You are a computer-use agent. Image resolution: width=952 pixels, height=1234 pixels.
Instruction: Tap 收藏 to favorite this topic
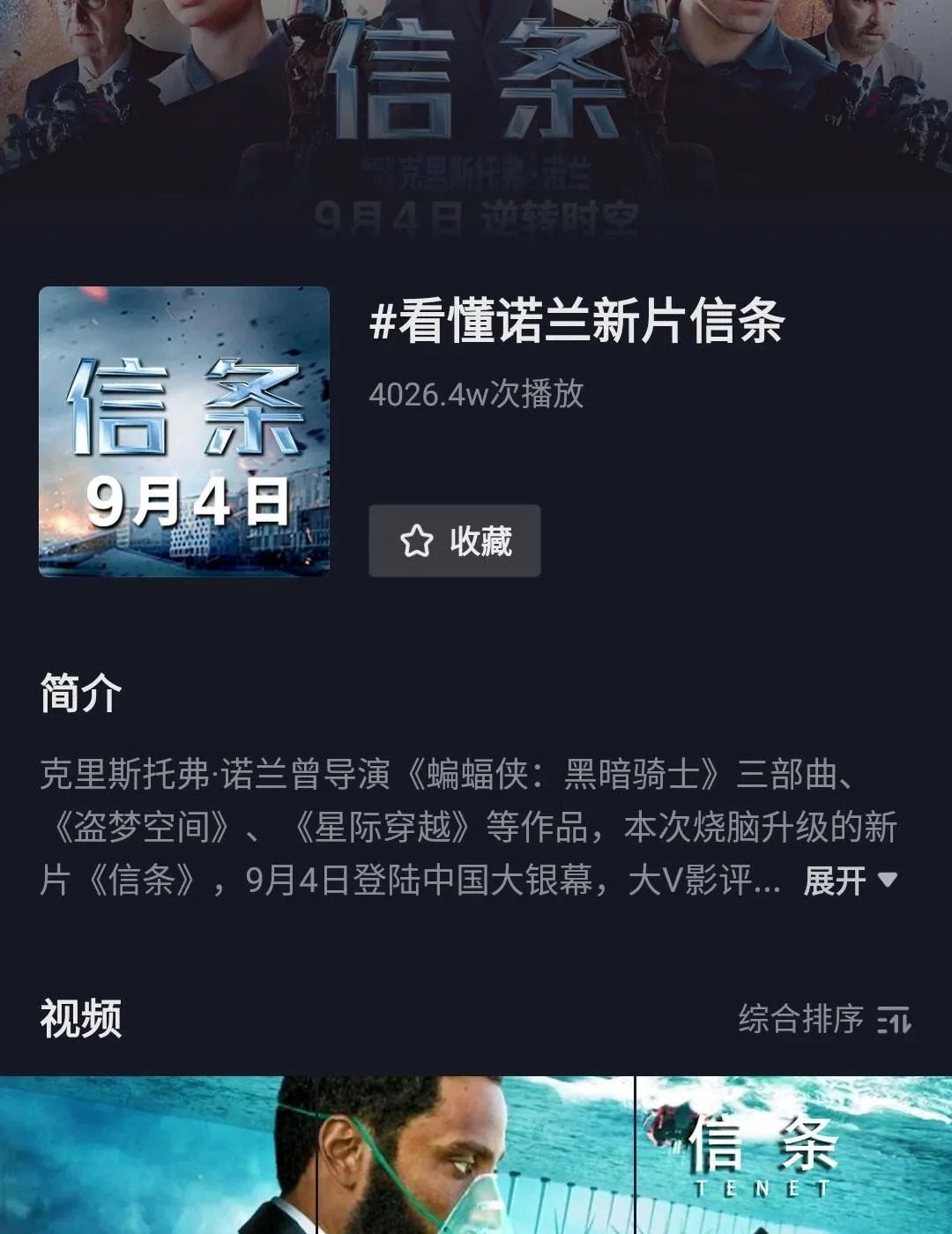click(x=454, y=541)
